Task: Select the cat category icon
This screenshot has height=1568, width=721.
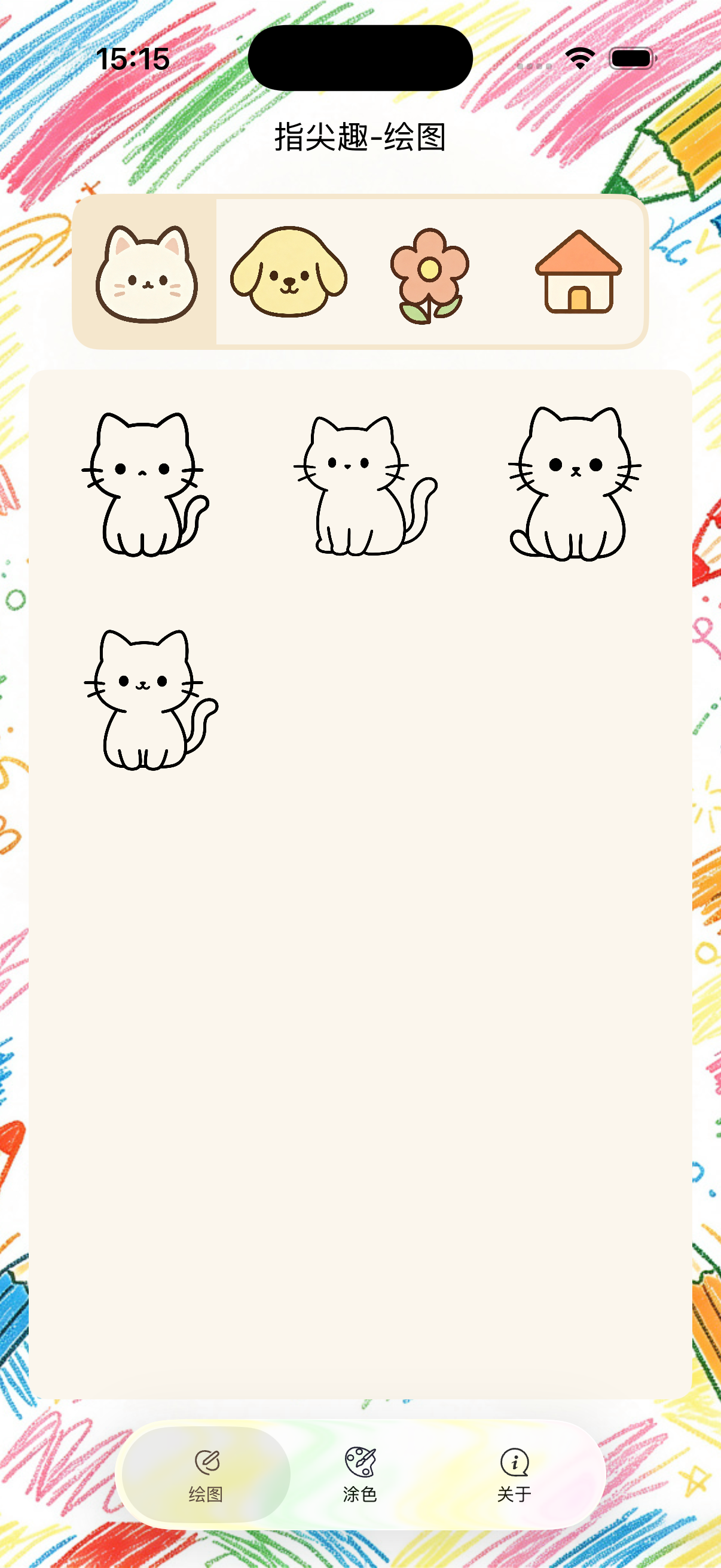Action: coord(146,273)
